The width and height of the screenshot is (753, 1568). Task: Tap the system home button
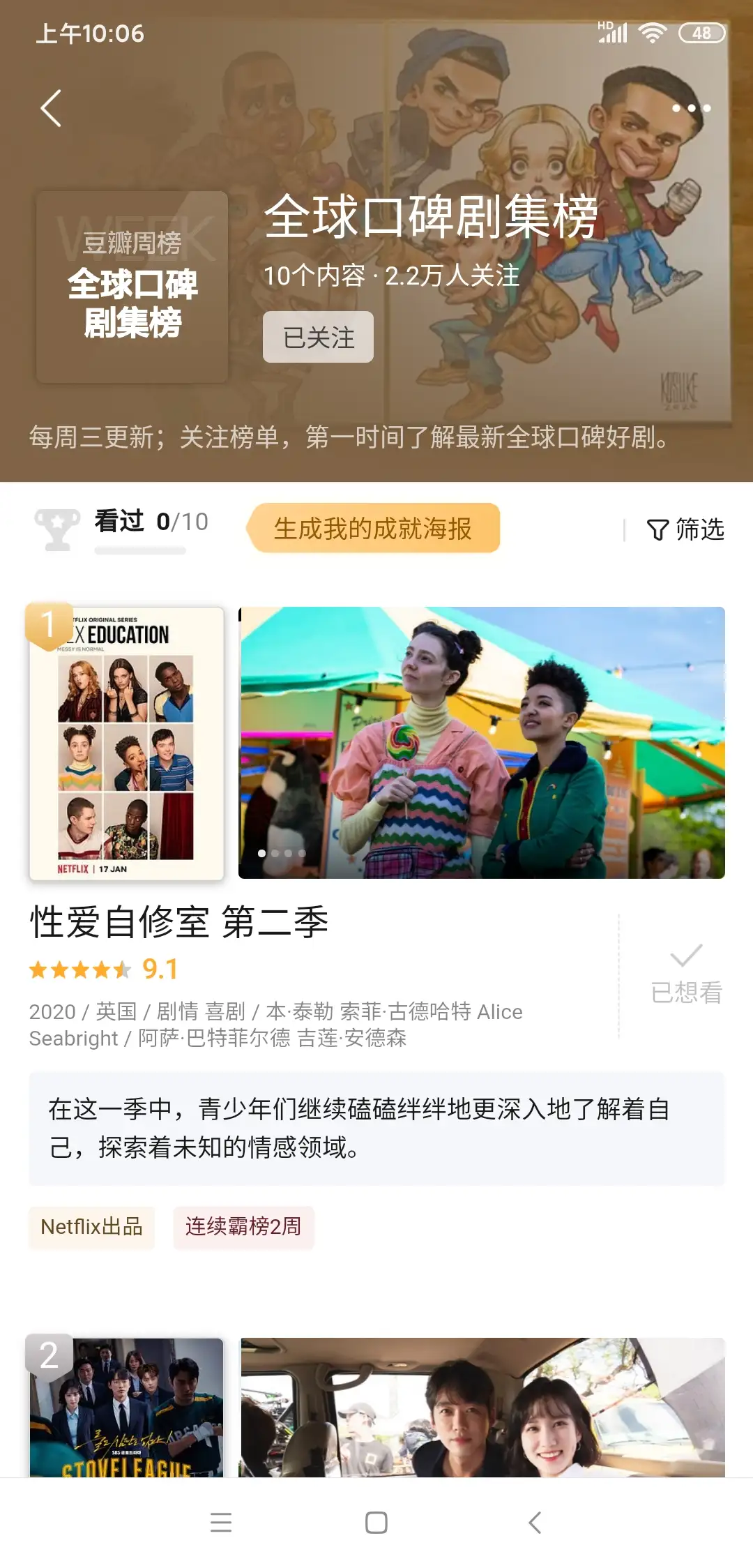click(376, 1522)
